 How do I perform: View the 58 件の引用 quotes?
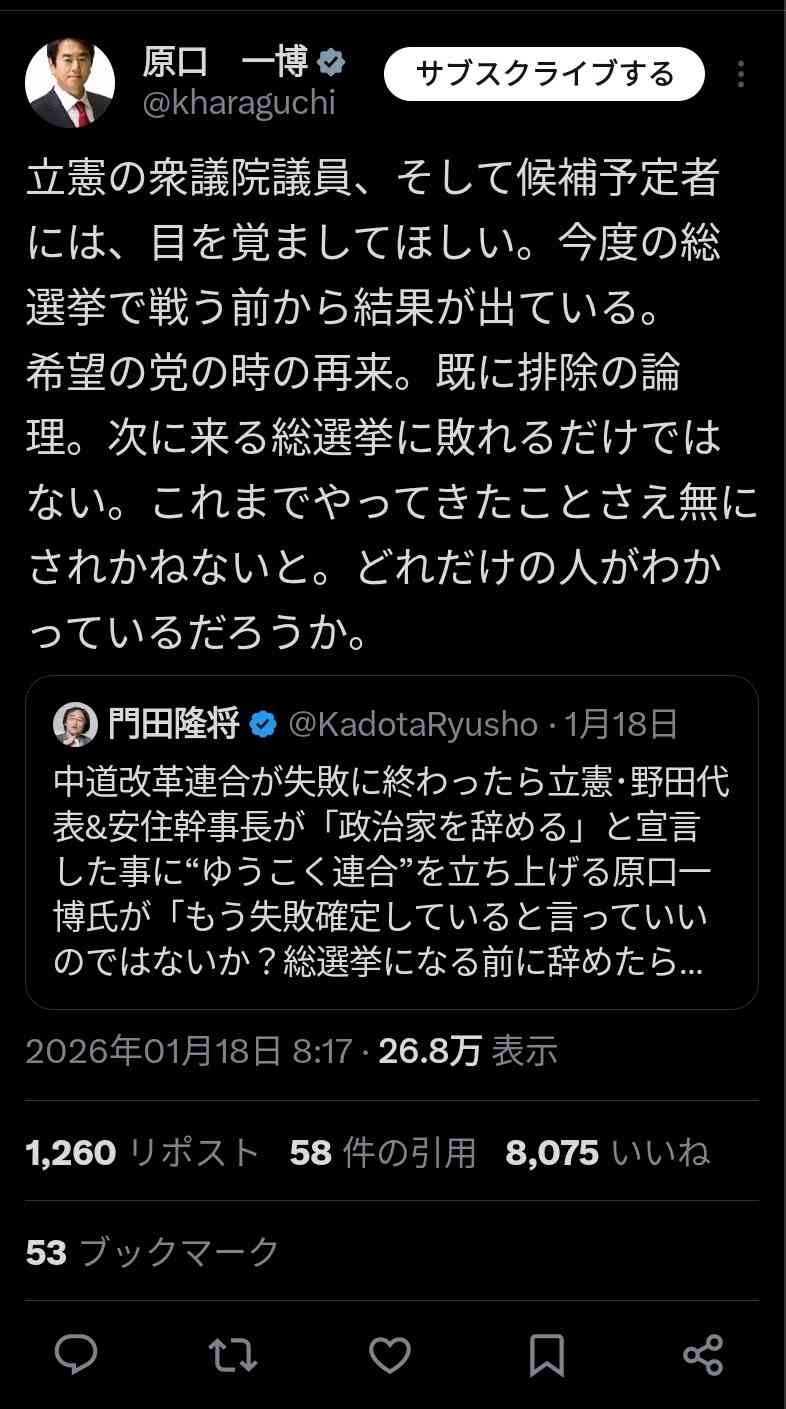[x=382, y=1152]
